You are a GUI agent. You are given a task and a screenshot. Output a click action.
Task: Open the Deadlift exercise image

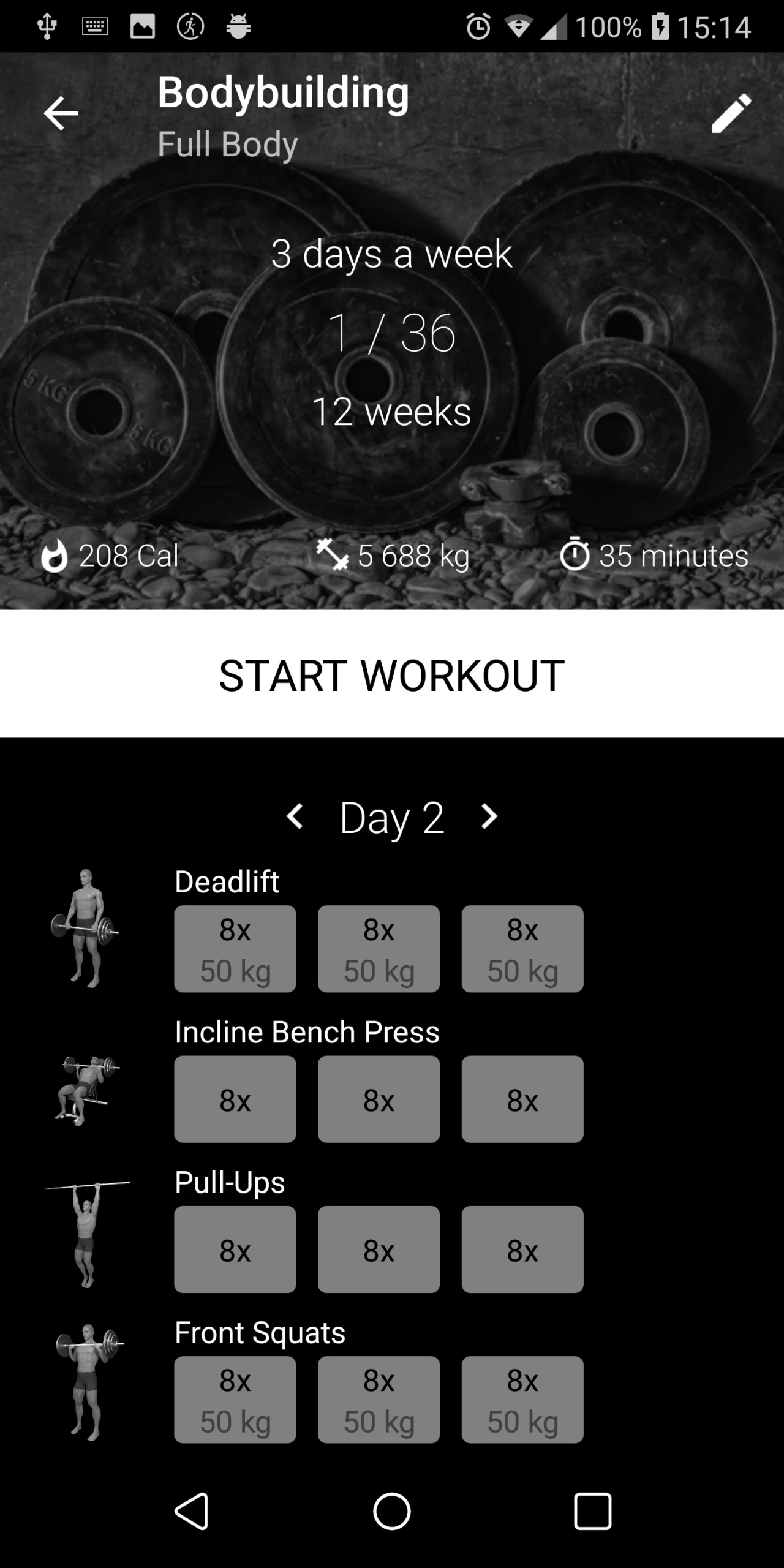click(86, 928)
